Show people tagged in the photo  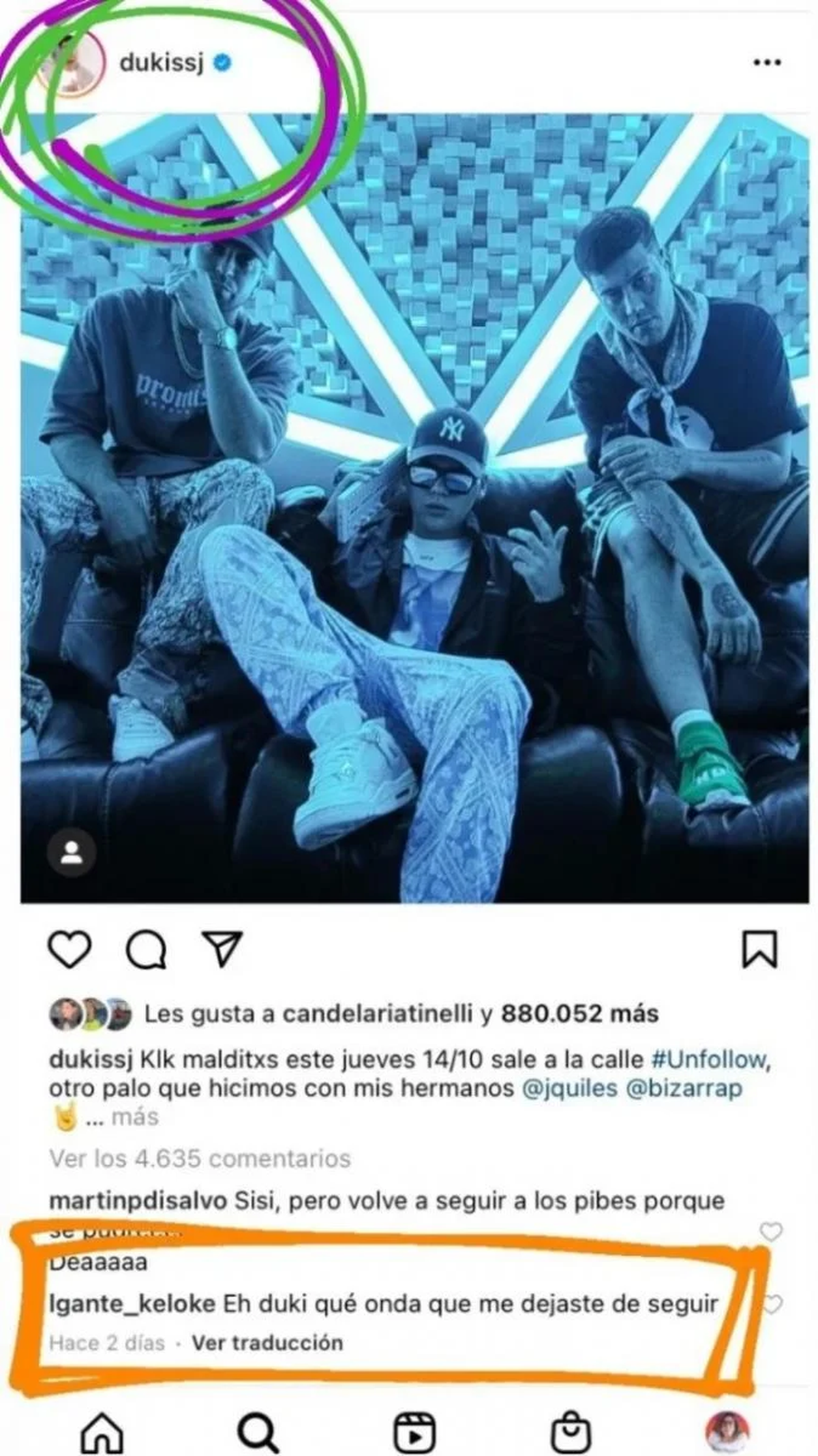point(72,852)
